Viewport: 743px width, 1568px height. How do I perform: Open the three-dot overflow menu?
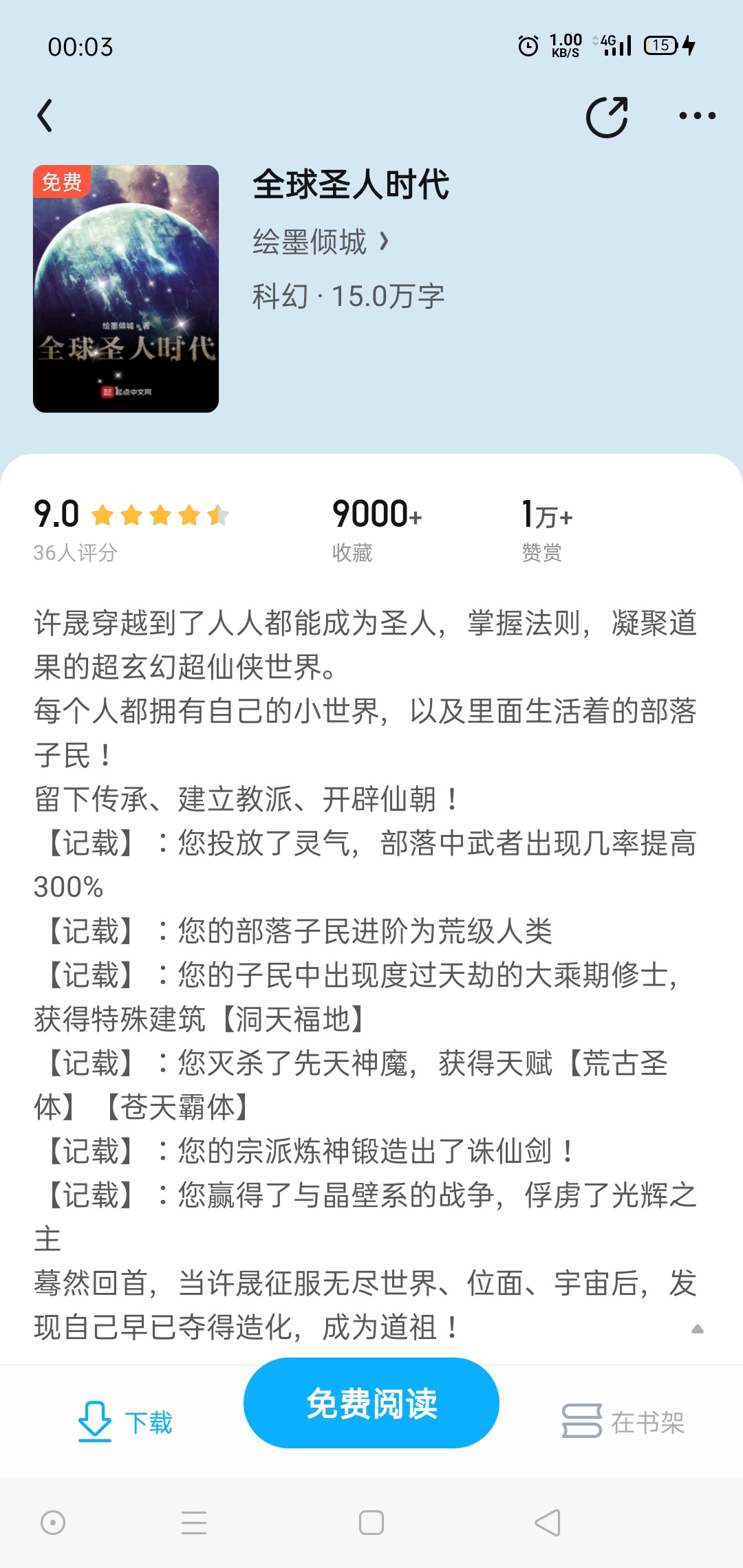point(697,116)
